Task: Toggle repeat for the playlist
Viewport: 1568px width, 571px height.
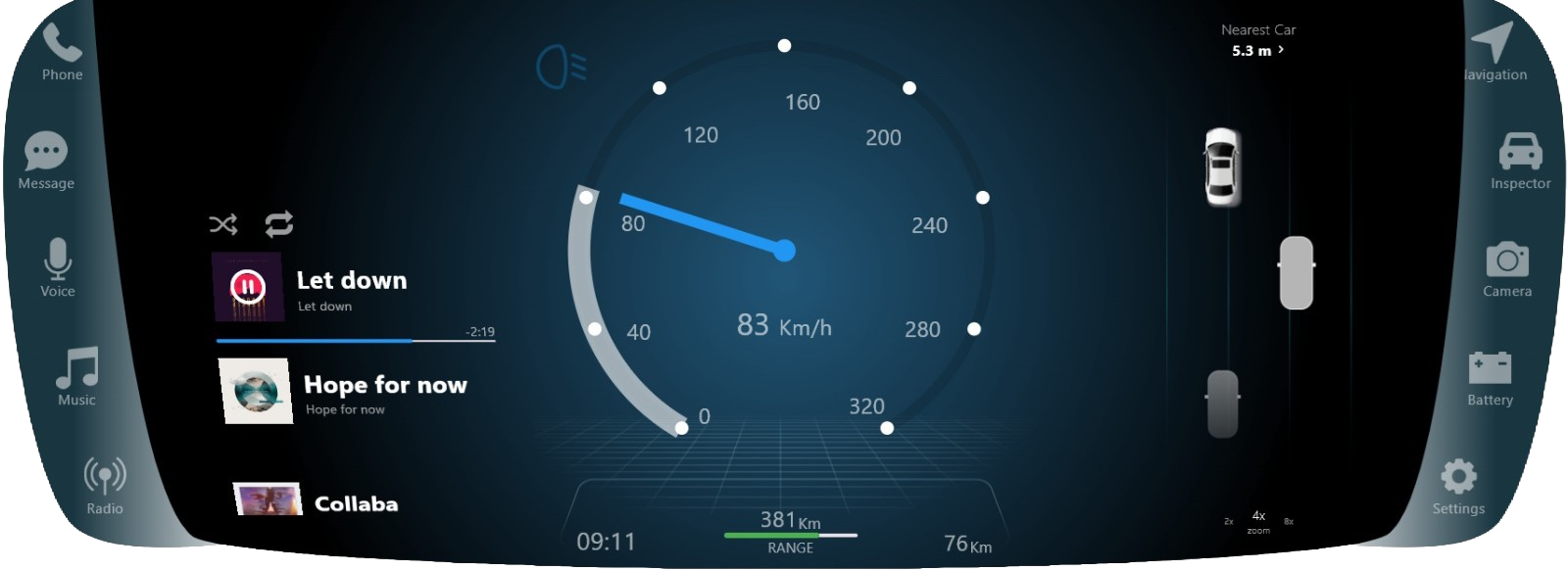Action: click(x=279, y=225)
